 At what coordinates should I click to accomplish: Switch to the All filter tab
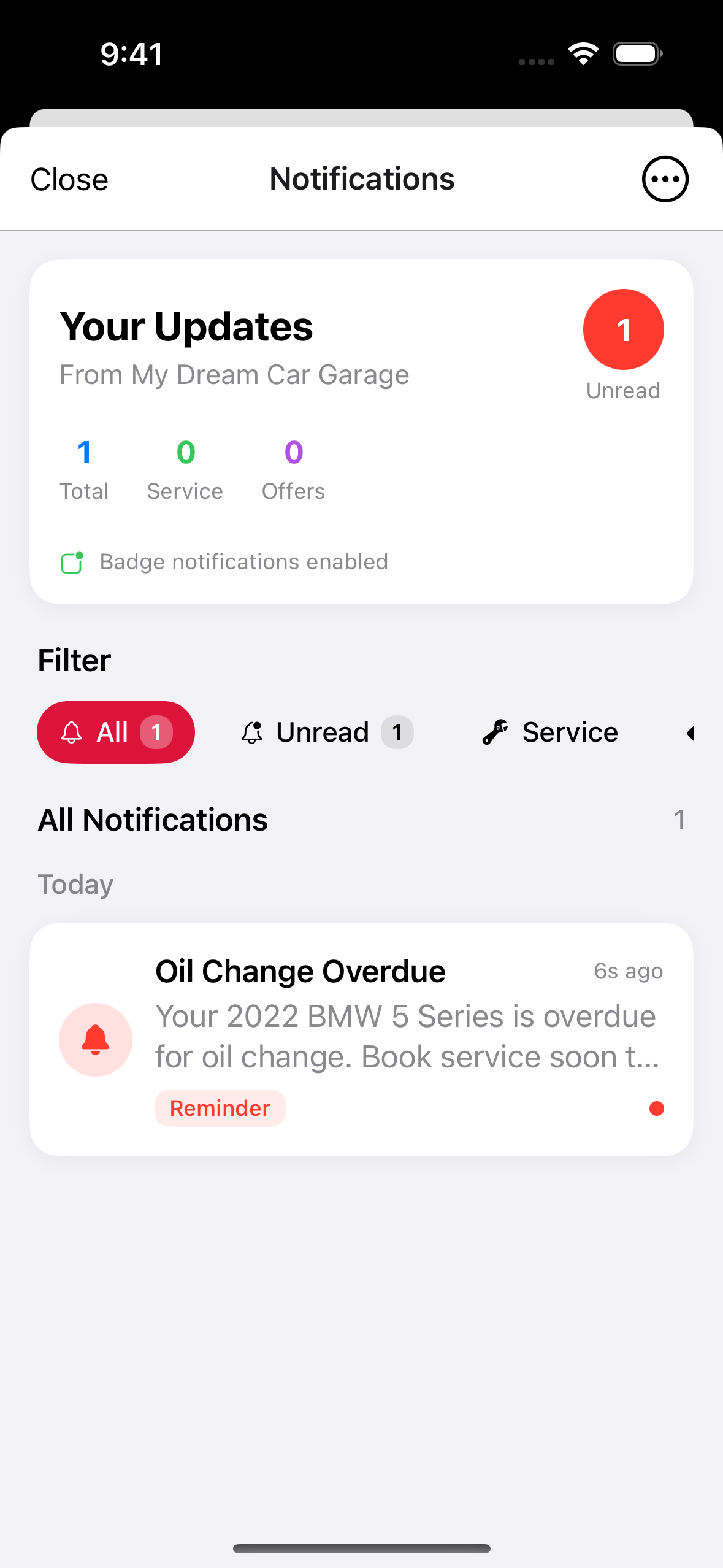coord(115,732)
